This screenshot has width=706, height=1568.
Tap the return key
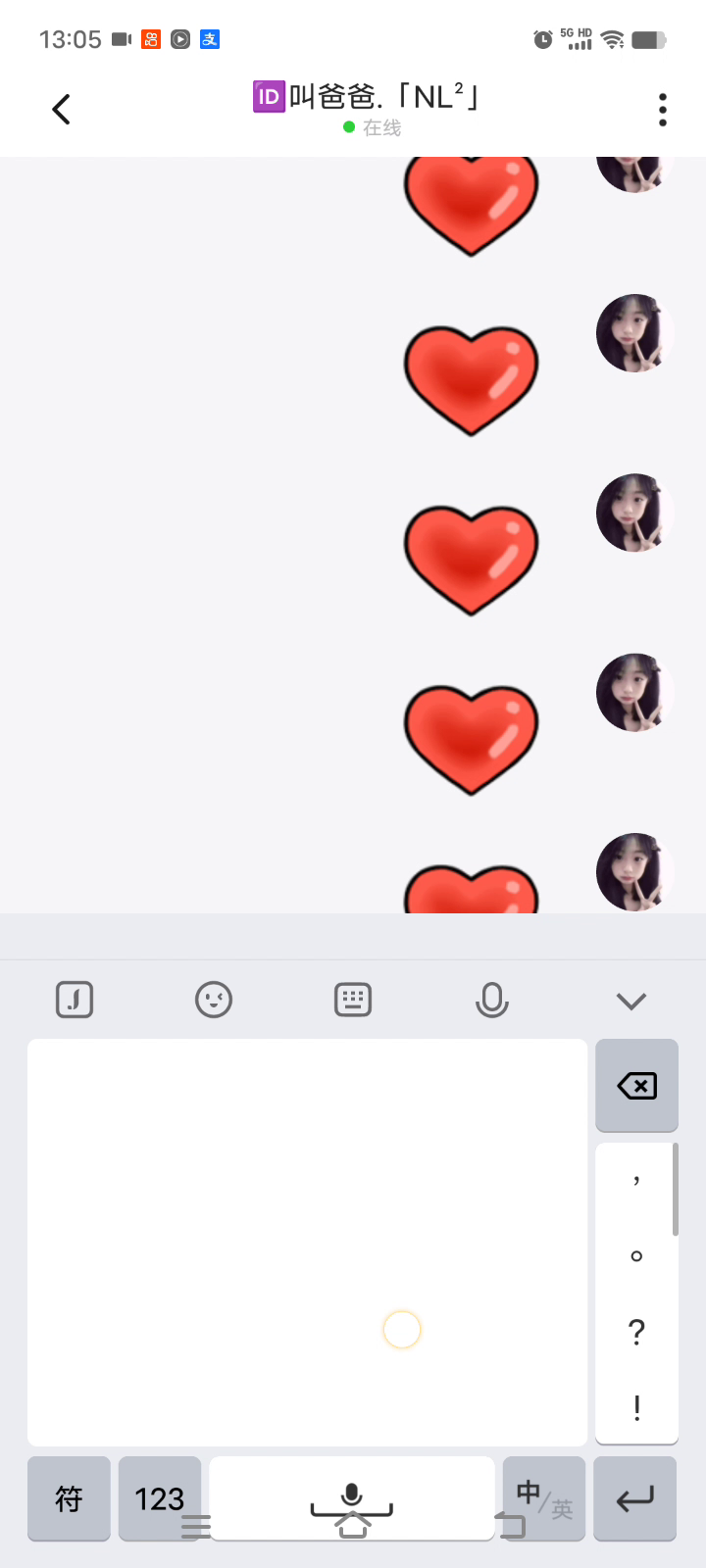point(635,1498)
